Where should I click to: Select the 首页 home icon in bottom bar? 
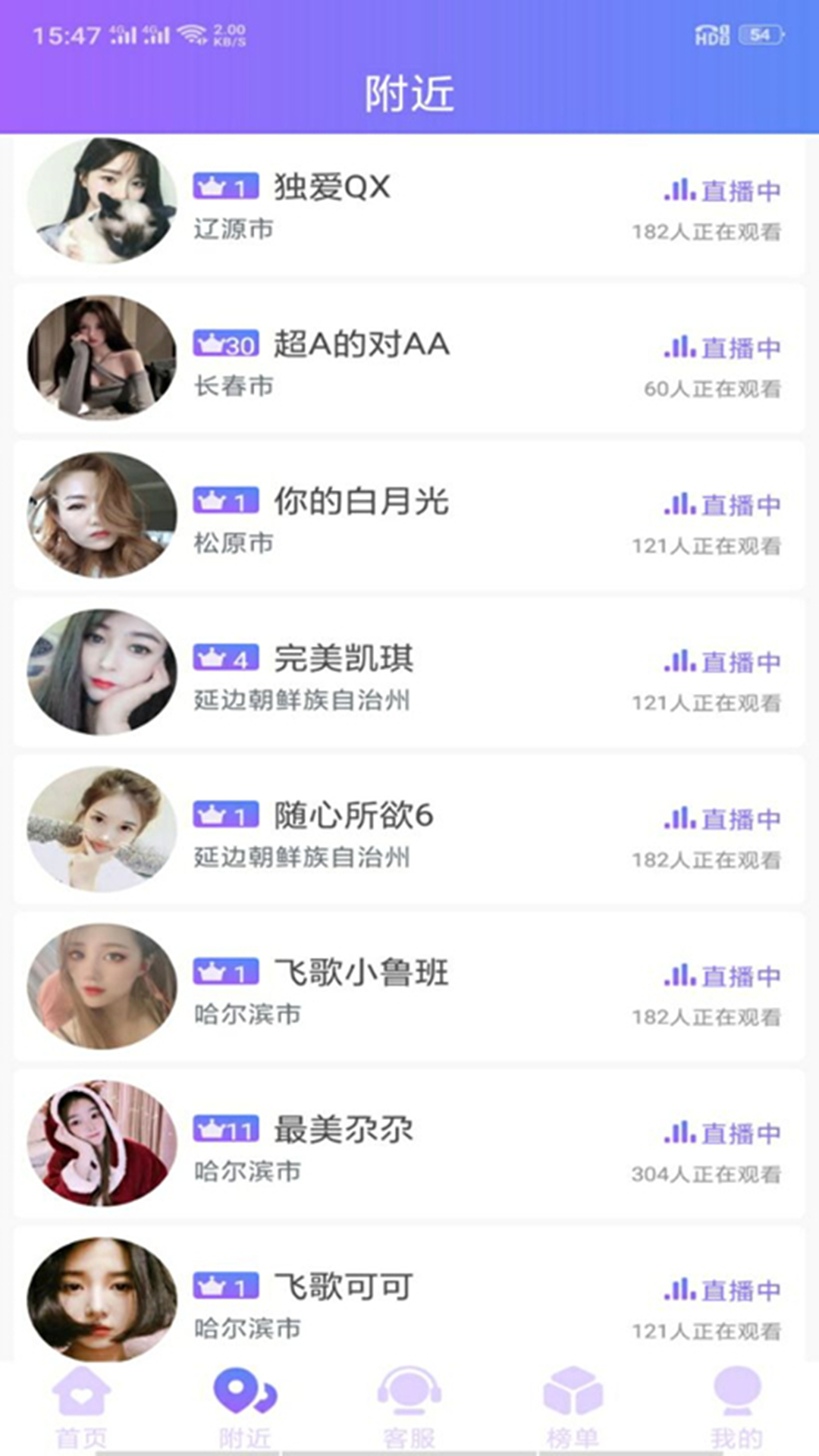(x=83, y=1399)
